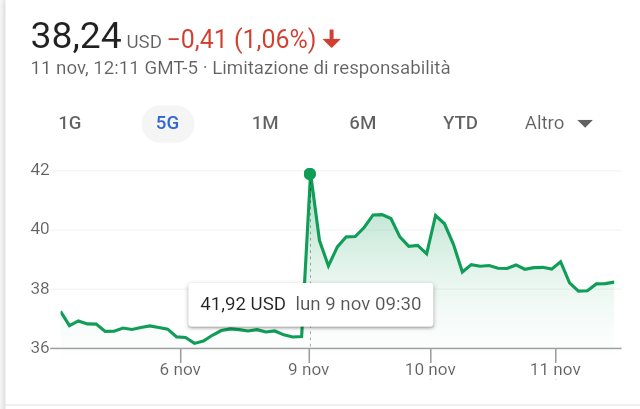
Task: Show the 1M chart range
Action: [x=264, y=124]
